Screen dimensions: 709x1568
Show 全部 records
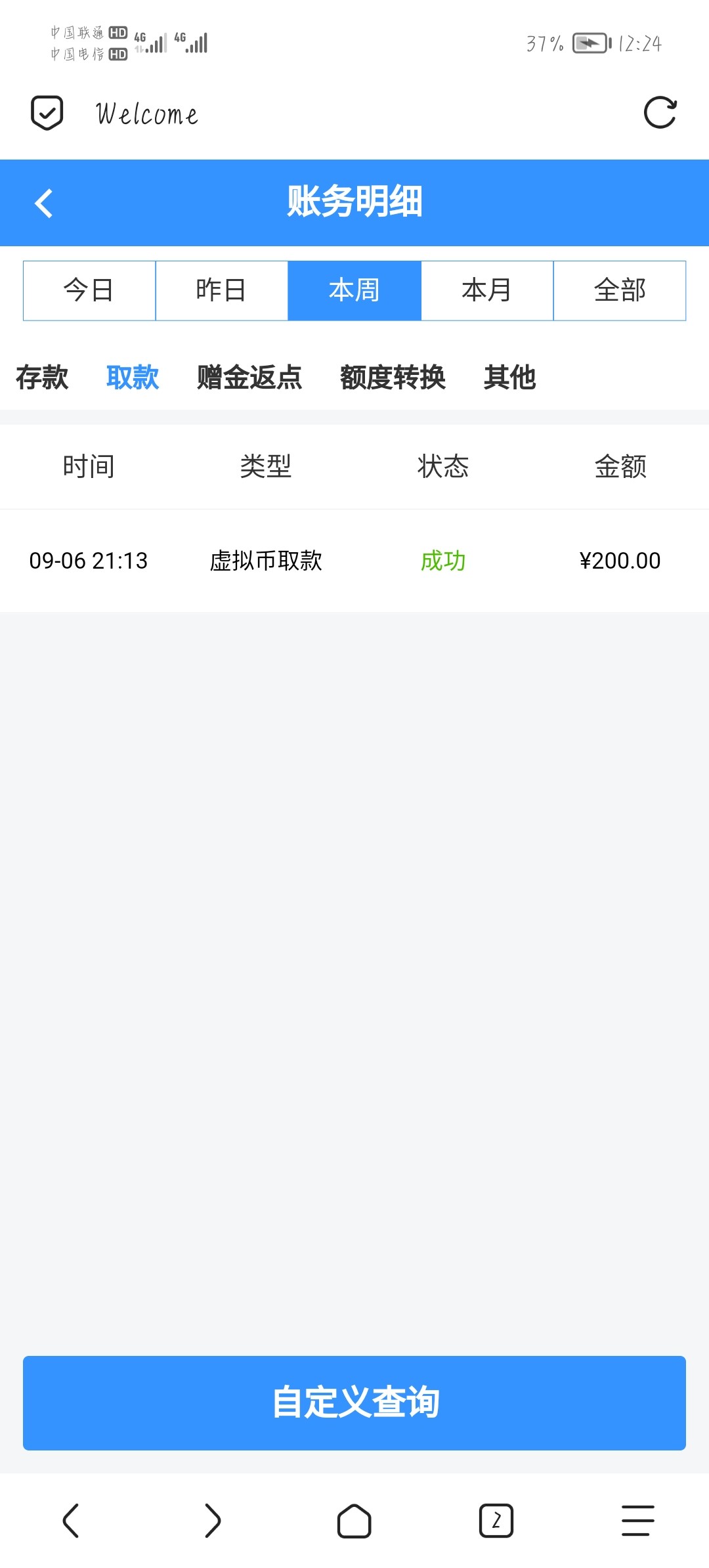(620, 290)
